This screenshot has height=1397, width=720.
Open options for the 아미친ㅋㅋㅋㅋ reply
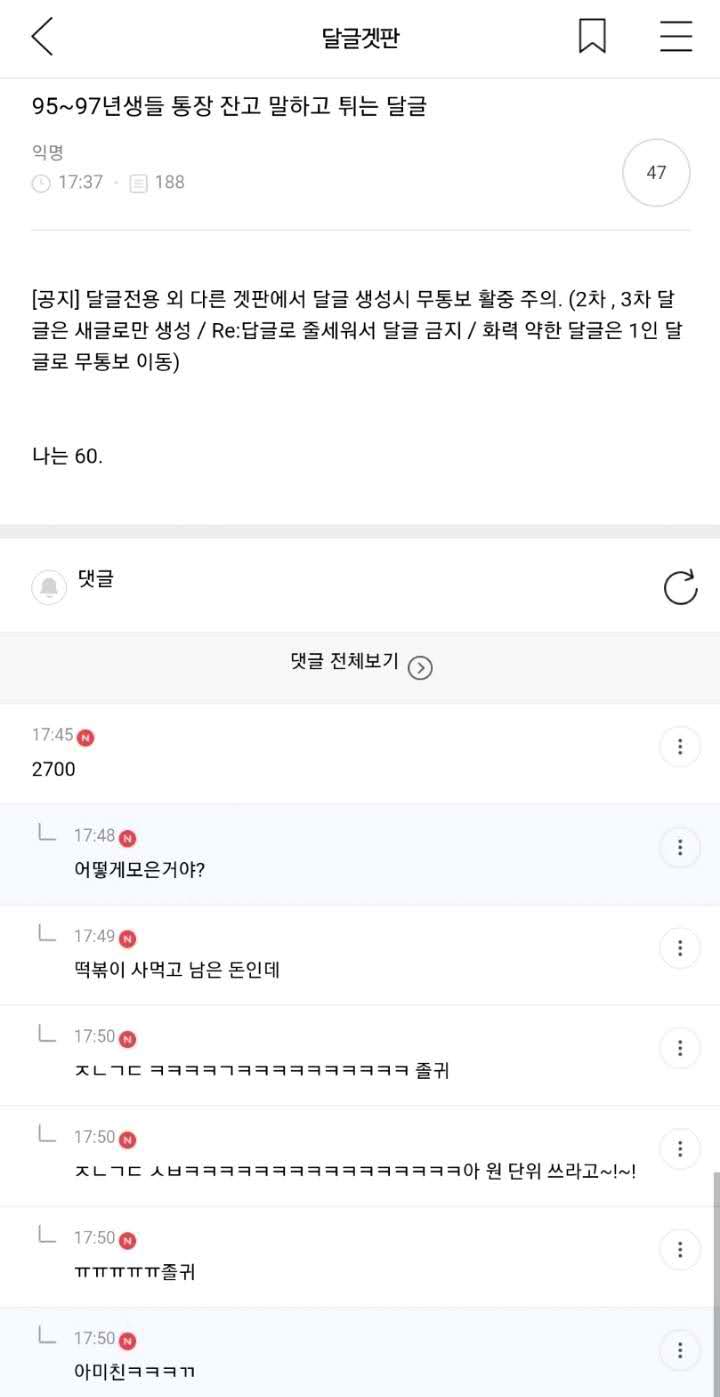click(x=680, y=1350)
